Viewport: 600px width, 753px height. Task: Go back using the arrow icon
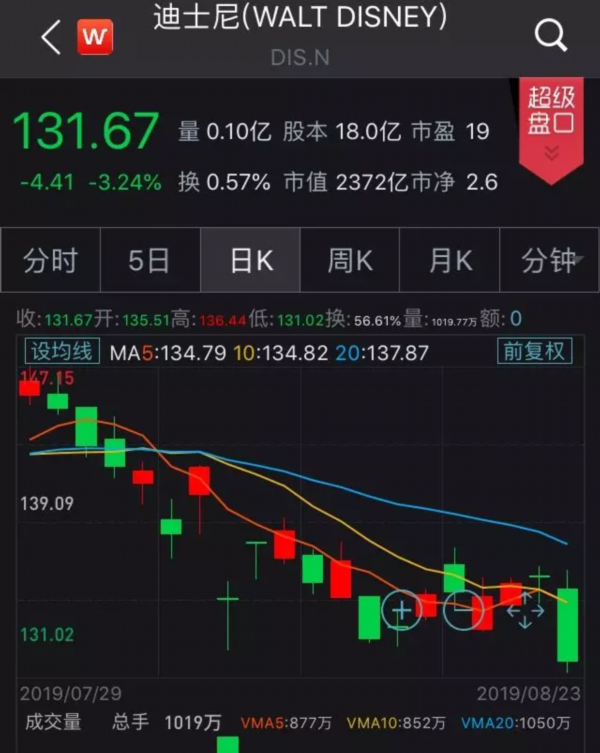tap(50, 38)
